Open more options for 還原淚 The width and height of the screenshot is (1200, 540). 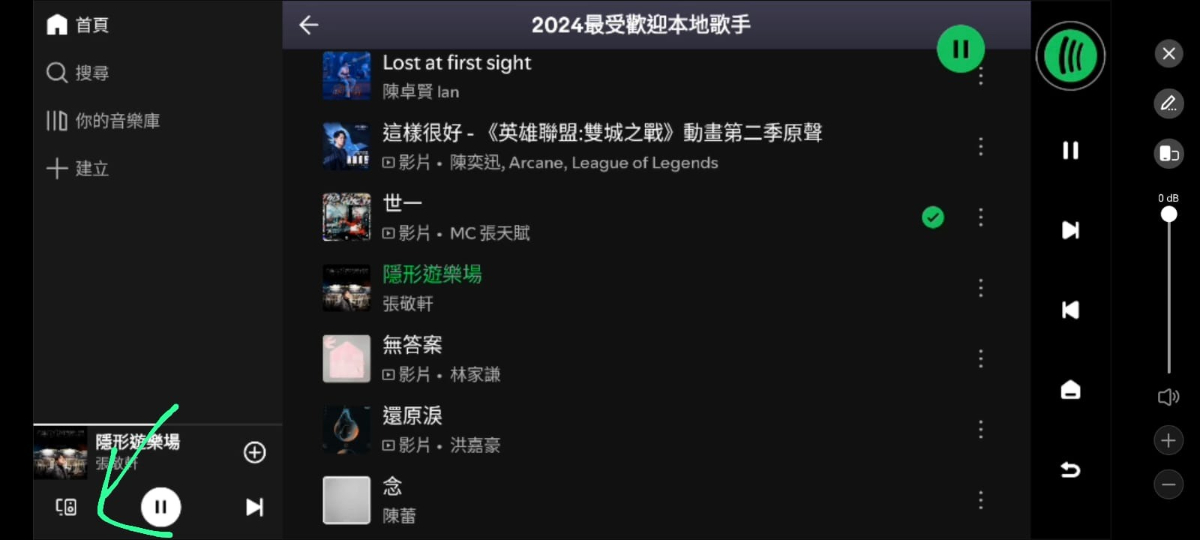coord(980,429)
